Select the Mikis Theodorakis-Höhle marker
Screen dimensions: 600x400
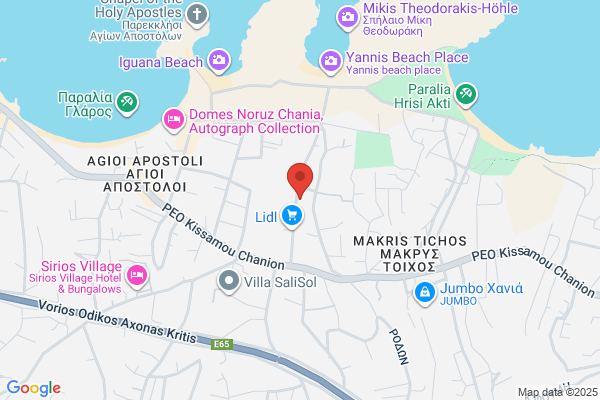tap(347, 18)
